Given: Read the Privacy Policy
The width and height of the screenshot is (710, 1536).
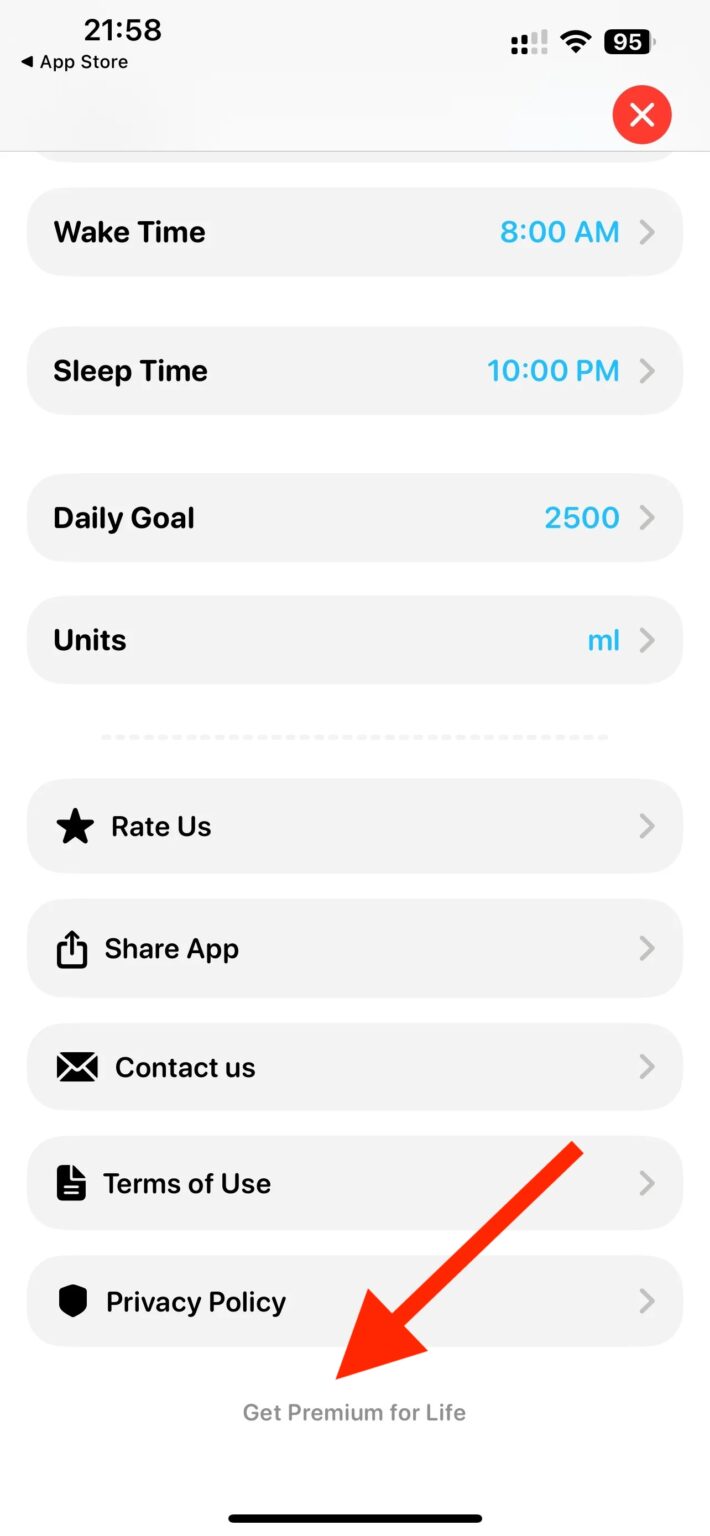Looking at the screenshot, I should coord(354,1301).
